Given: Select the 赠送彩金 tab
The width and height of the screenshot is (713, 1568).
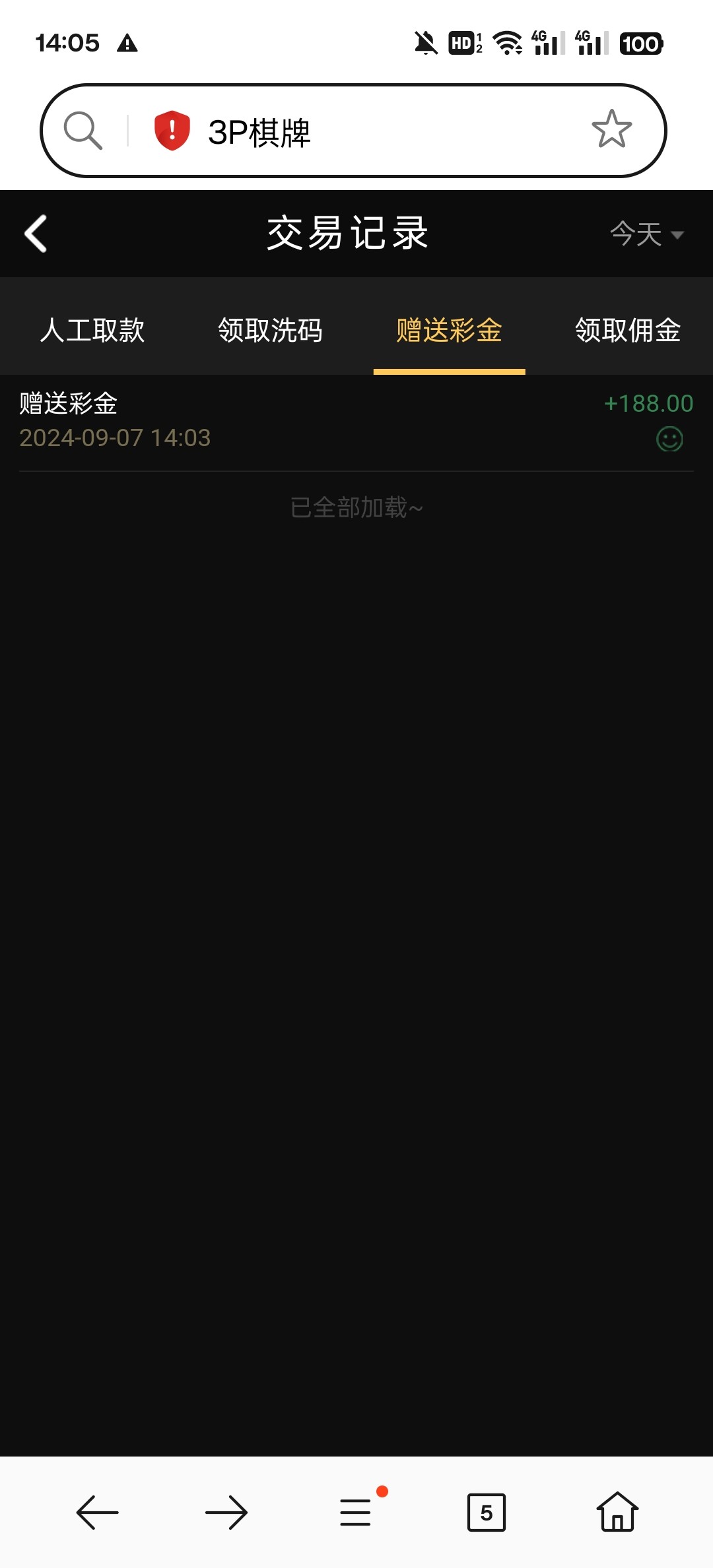Looking at the screenshot, I should (x=449, y=330).
